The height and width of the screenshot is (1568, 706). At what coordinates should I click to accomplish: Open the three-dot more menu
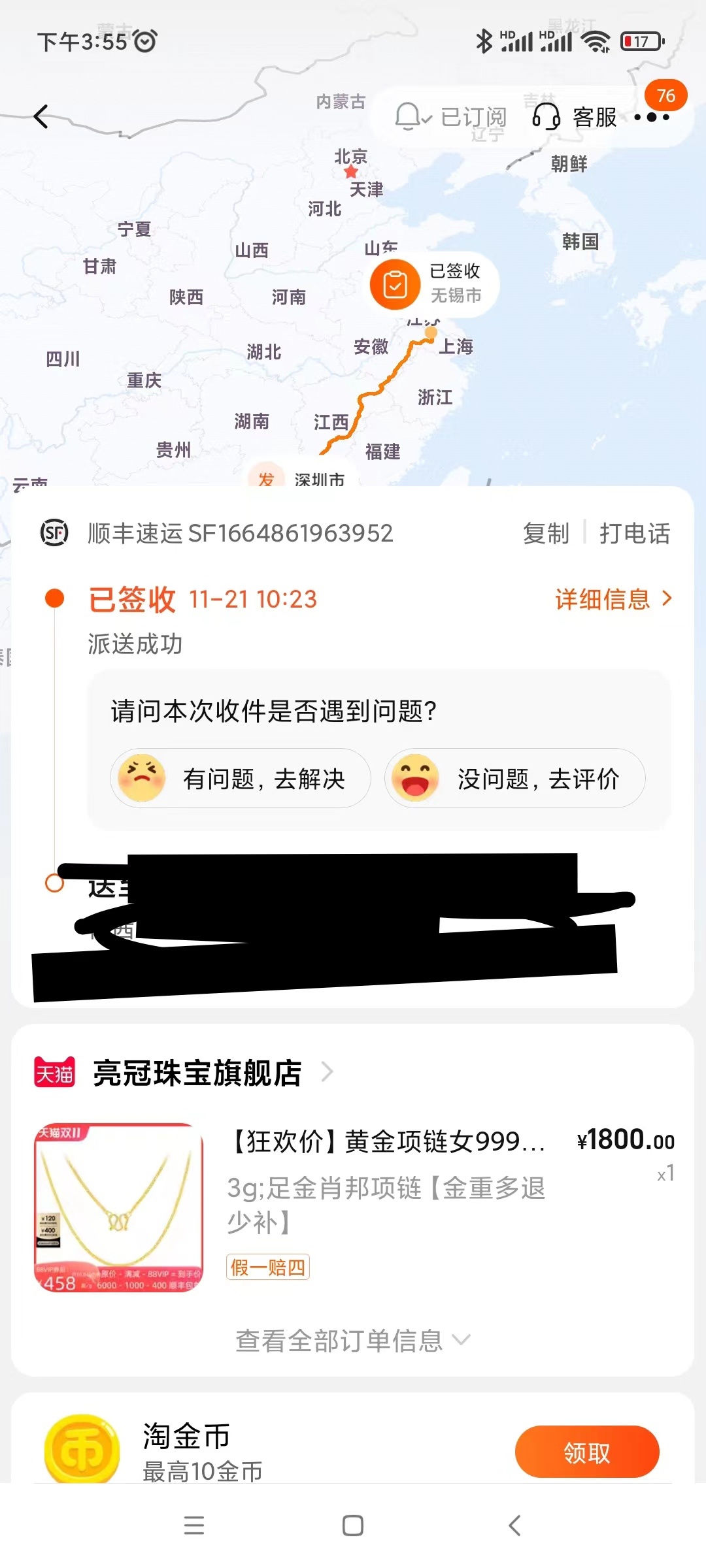coord(652,118)
